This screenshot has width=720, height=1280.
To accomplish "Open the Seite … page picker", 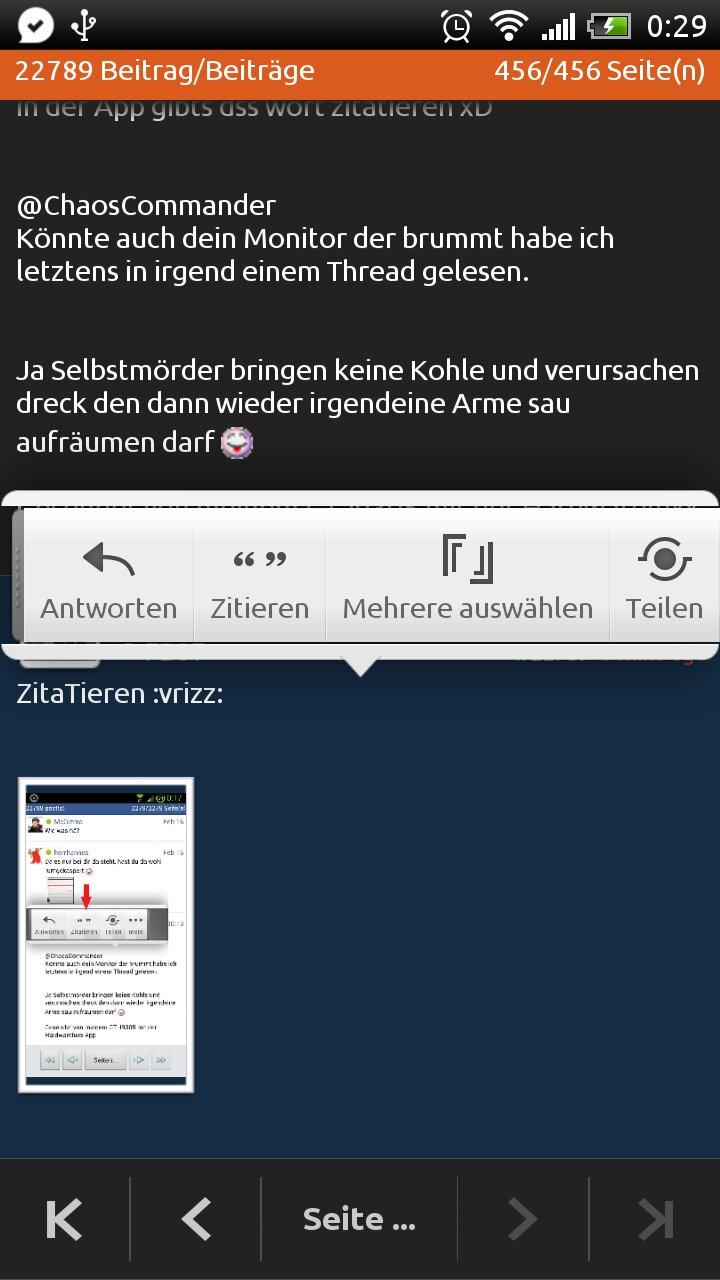I will click(x=359, y=1219).
